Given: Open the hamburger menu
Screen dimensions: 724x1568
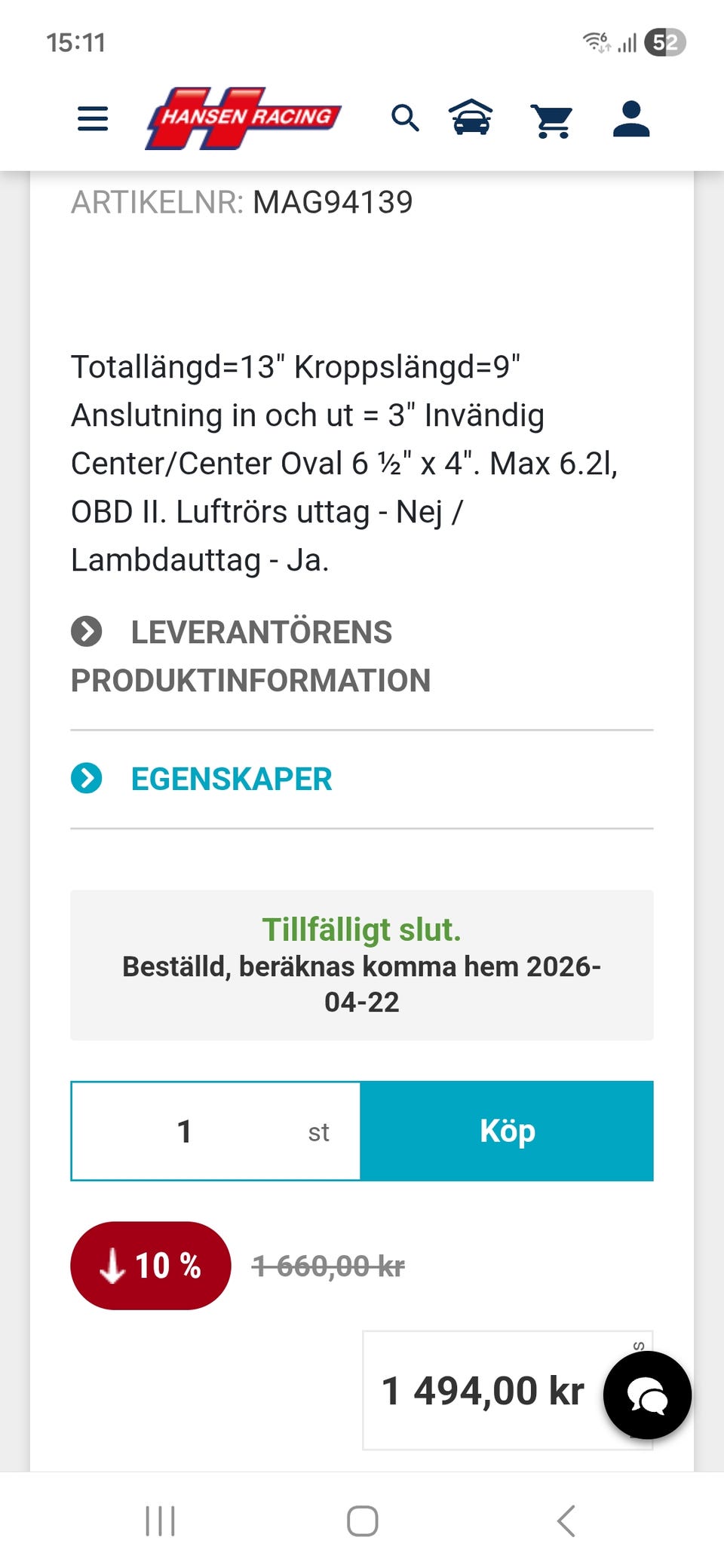Looking at the screenshot, I should click(x=93, y=119).
